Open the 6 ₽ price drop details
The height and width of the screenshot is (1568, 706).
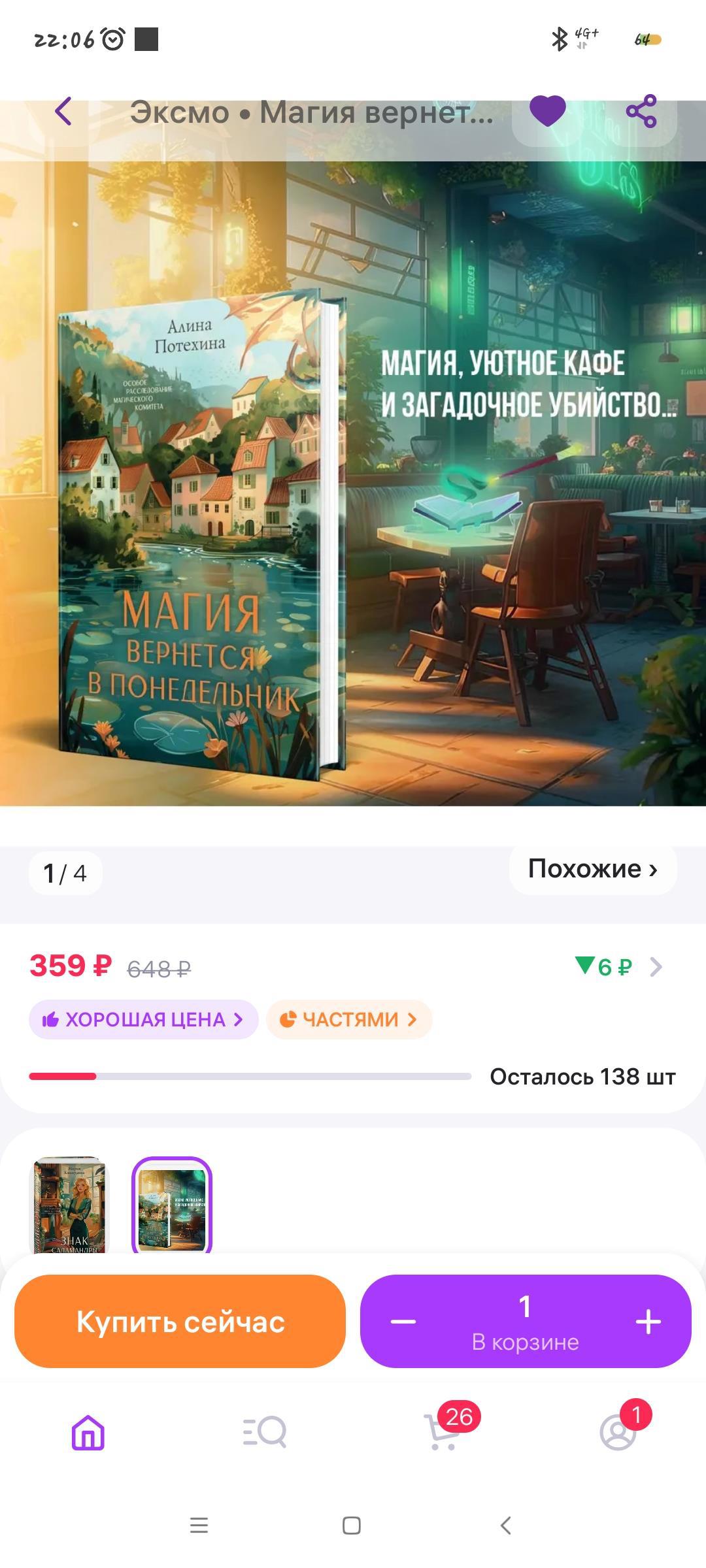[618, 967]
